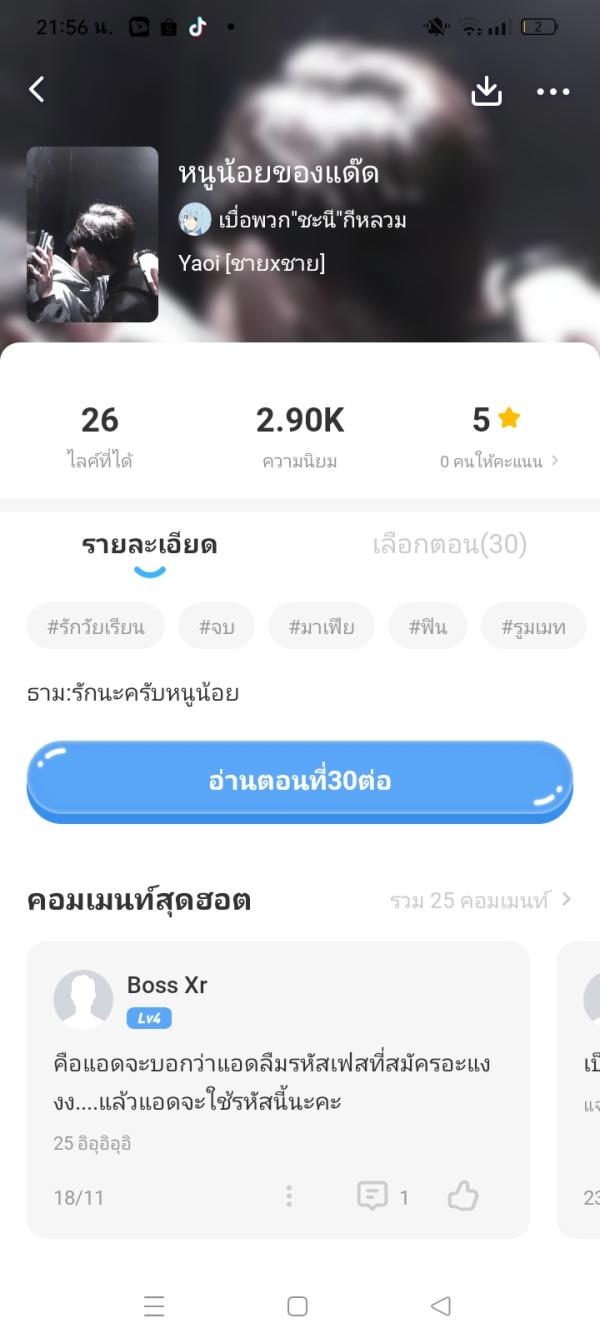Continue reading with อ่านตอนที่30ต่อ button
Viewport: 600px width, 1343px height.
point(299,781)
